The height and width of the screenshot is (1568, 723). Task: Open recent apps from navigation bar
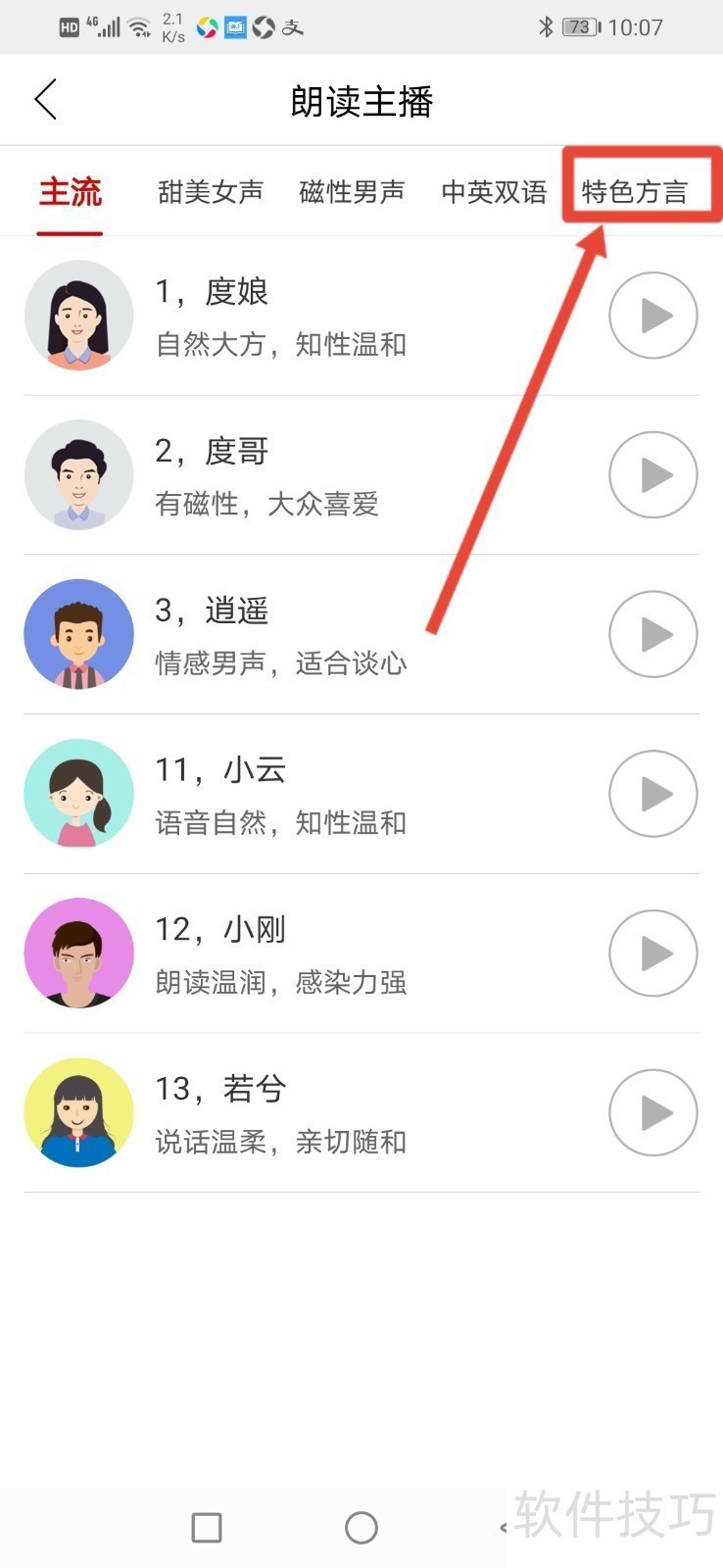[207, 1527]
